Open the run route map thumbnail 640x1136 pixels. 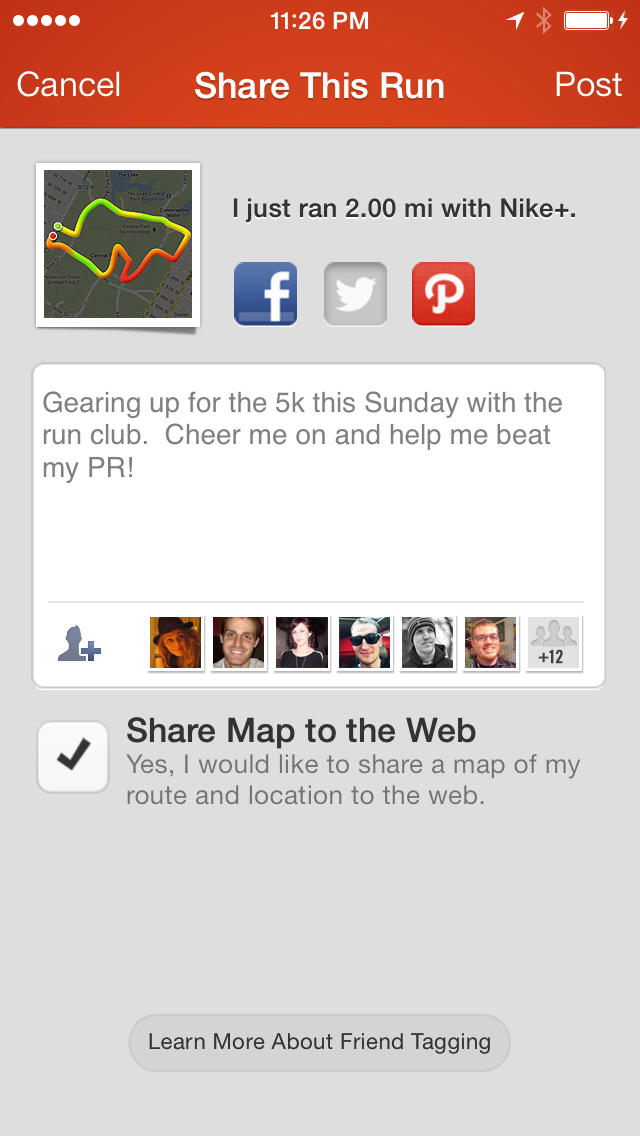pyautogui.click(x=117, y=244)
